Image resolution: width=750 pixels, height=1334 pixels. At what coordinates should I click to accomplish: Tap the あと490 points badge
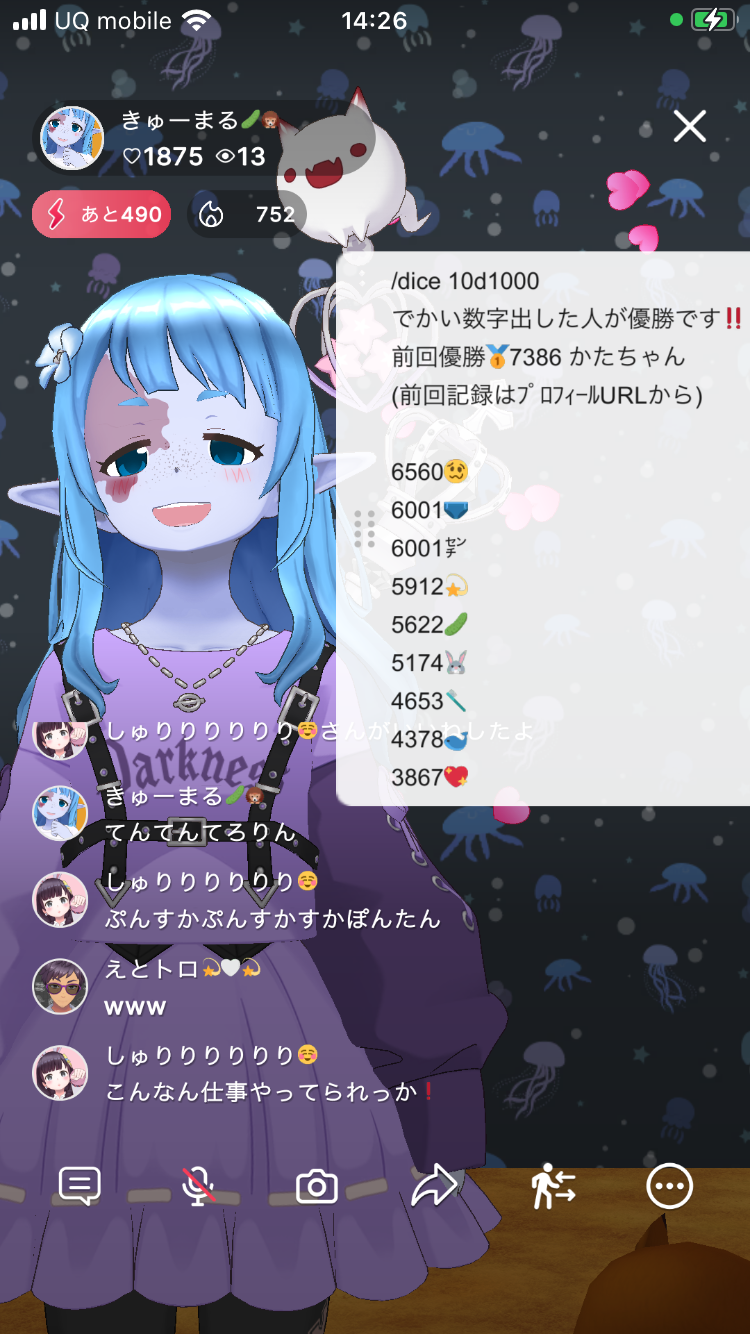[102, 215]
